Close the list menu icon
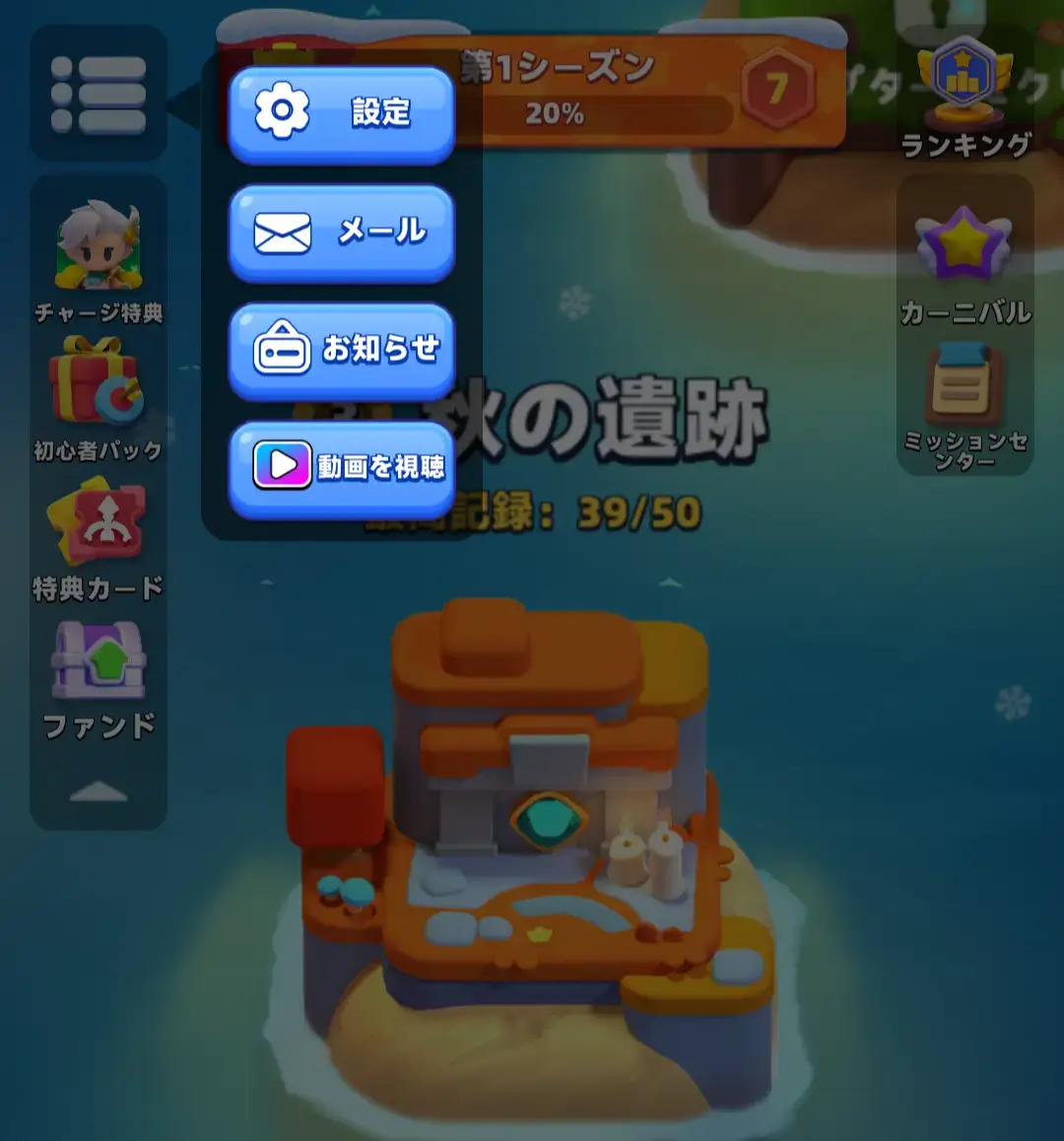Image resolution: width=1064 pixels, height=1141 pixels. [x=99, y=94]
